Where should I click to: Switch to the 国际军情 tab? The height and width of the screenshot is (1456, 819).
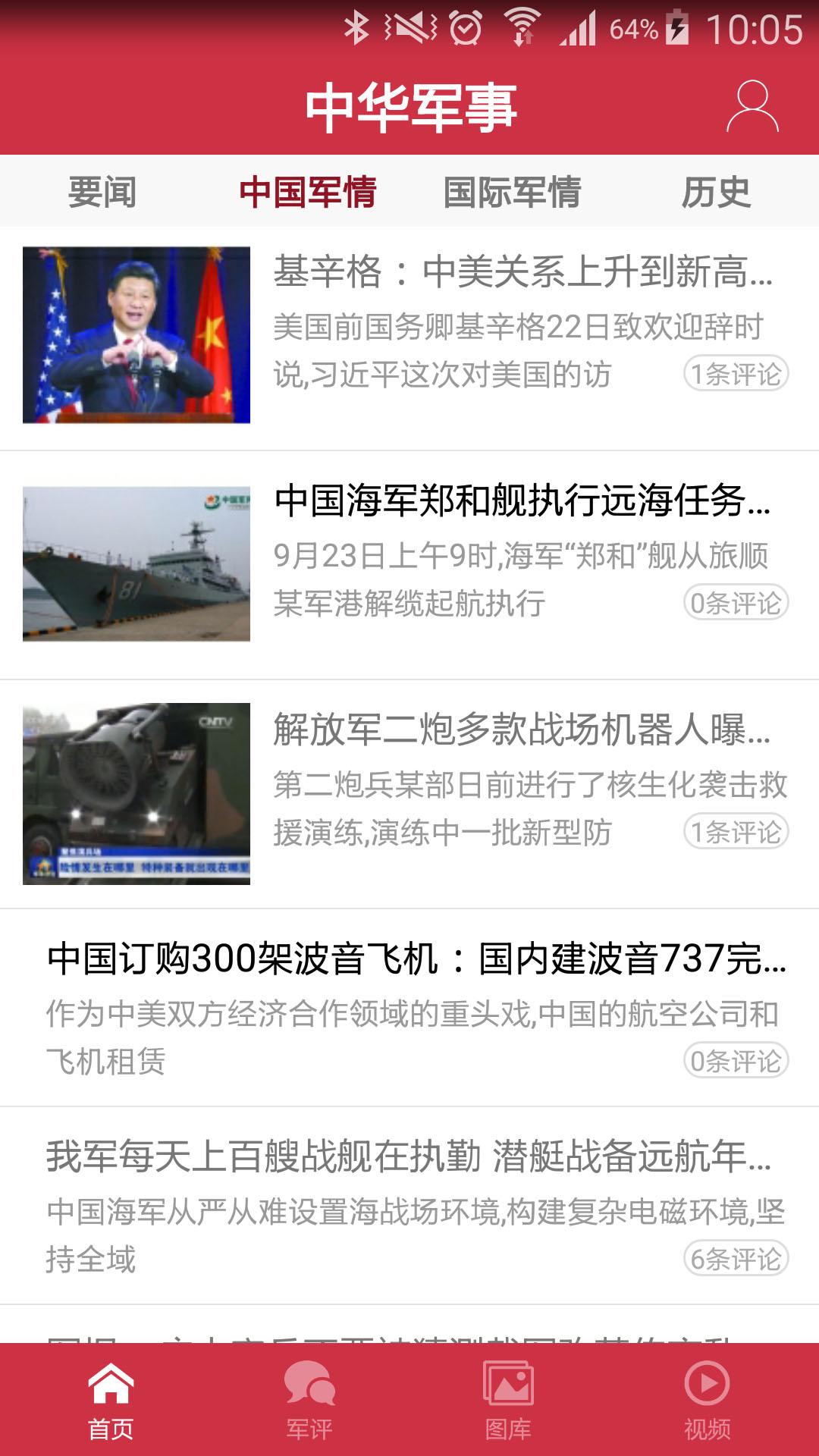point(512,192)
